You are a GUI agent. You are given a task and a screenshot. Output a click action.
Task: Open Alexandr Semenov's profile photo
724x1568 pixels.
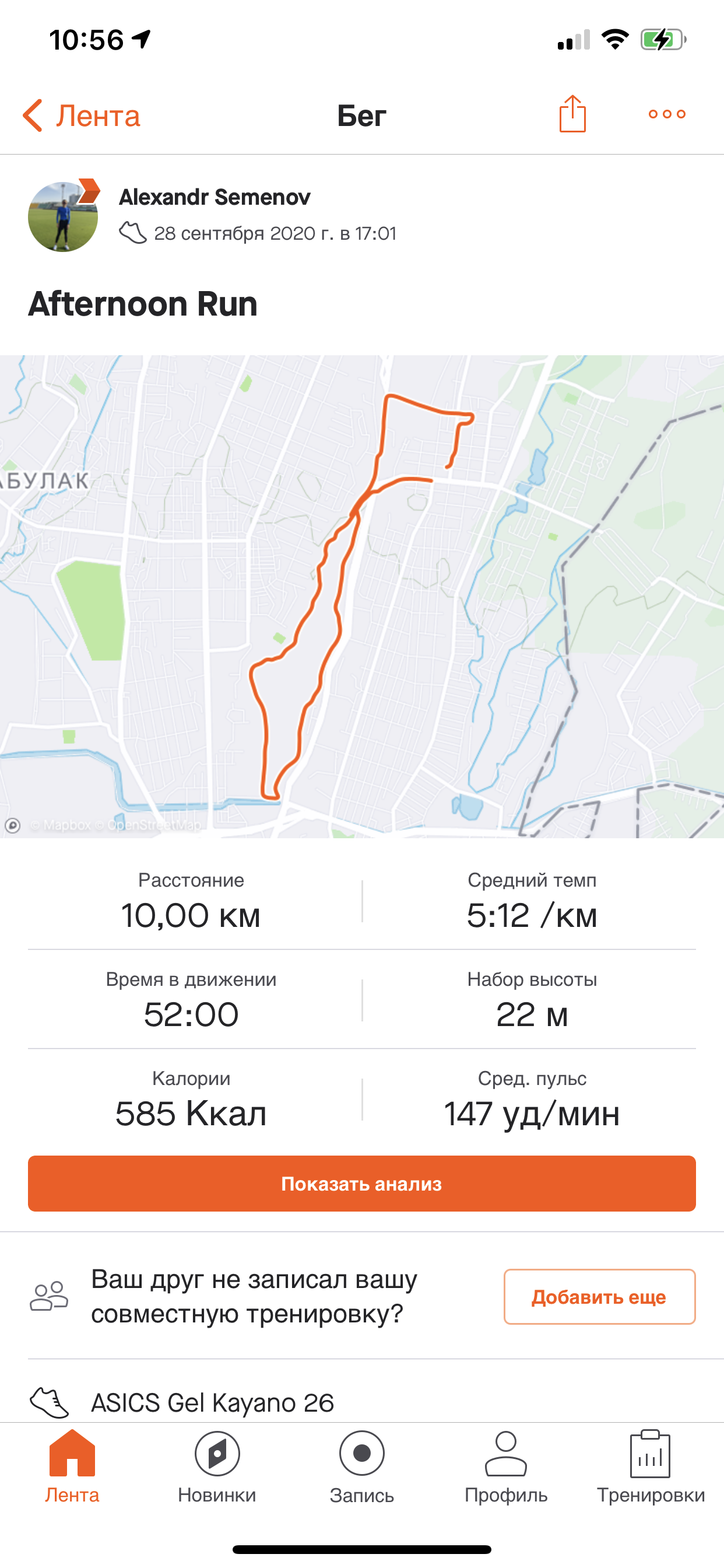point(64,216)
